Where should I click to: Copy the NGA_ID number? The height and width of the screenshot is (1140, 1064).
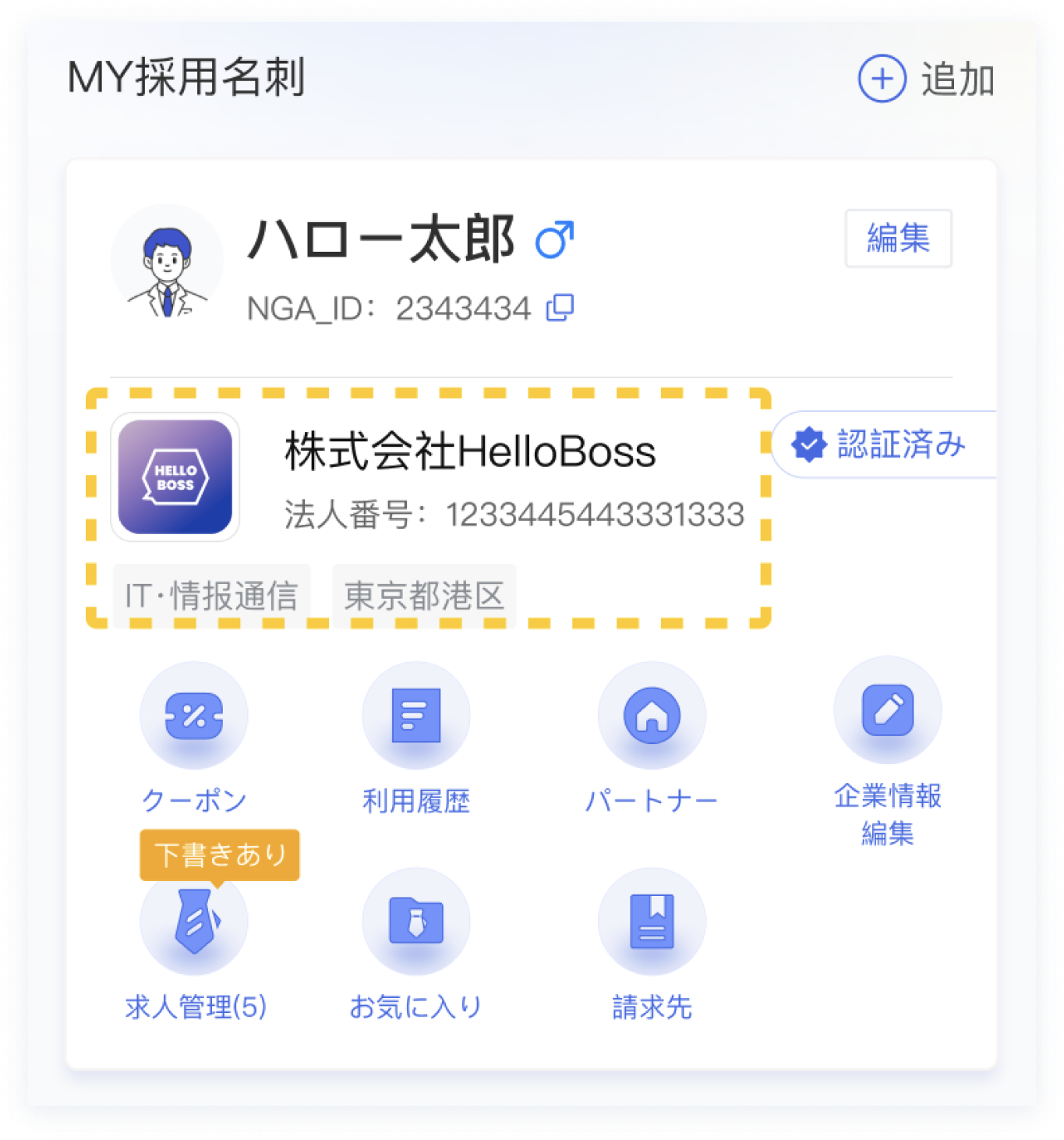560,308
